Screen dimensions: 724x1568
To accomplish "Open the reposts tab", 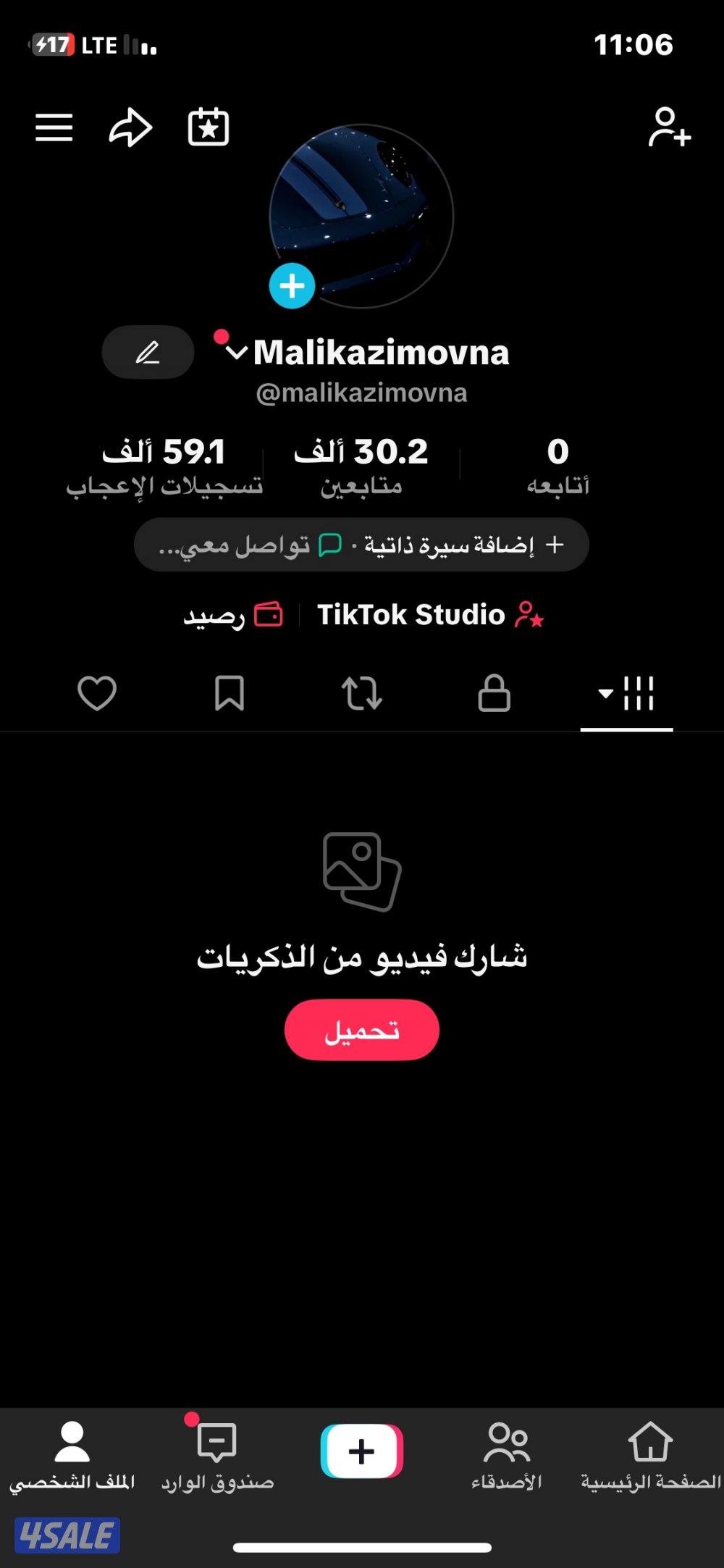I will pos(362,694).
